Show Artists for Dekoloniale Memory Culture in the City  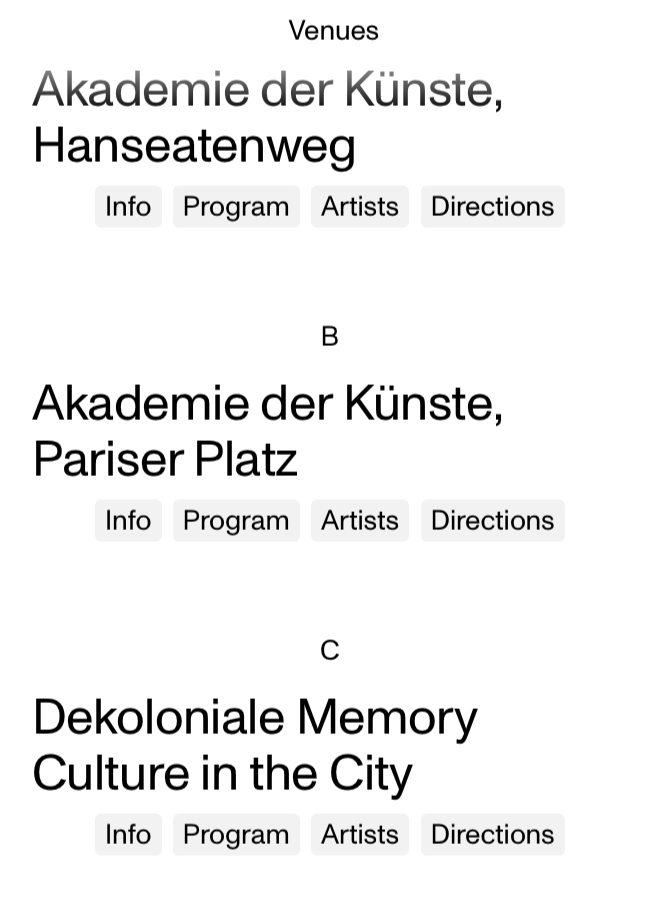coord(360,835)
